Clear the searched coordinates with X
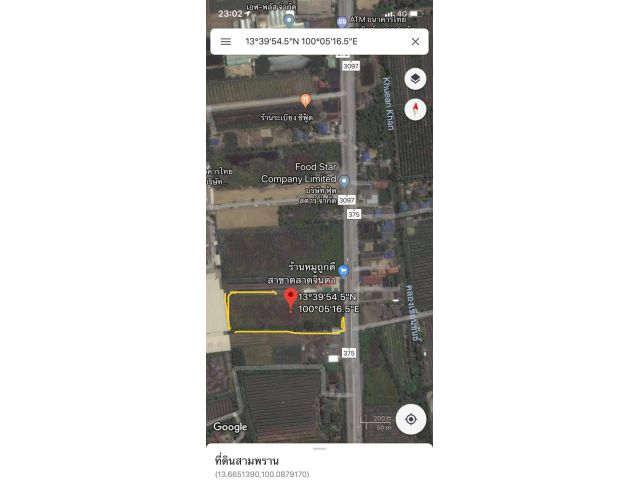Screen dimensions: 640x480 pos(415,42)
